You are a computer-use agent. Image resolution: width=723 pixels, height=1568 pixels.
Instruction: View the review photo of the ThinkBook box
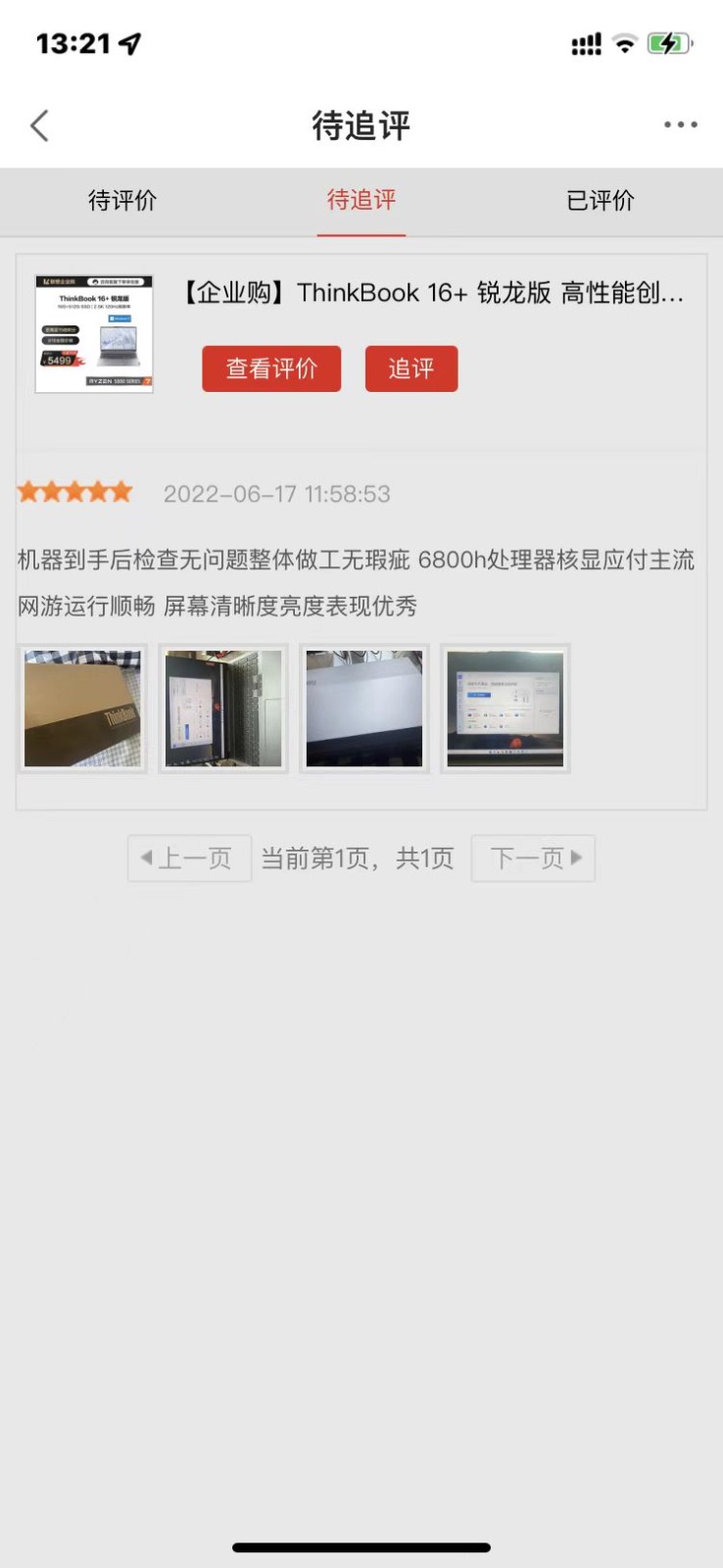coord(82,709)
